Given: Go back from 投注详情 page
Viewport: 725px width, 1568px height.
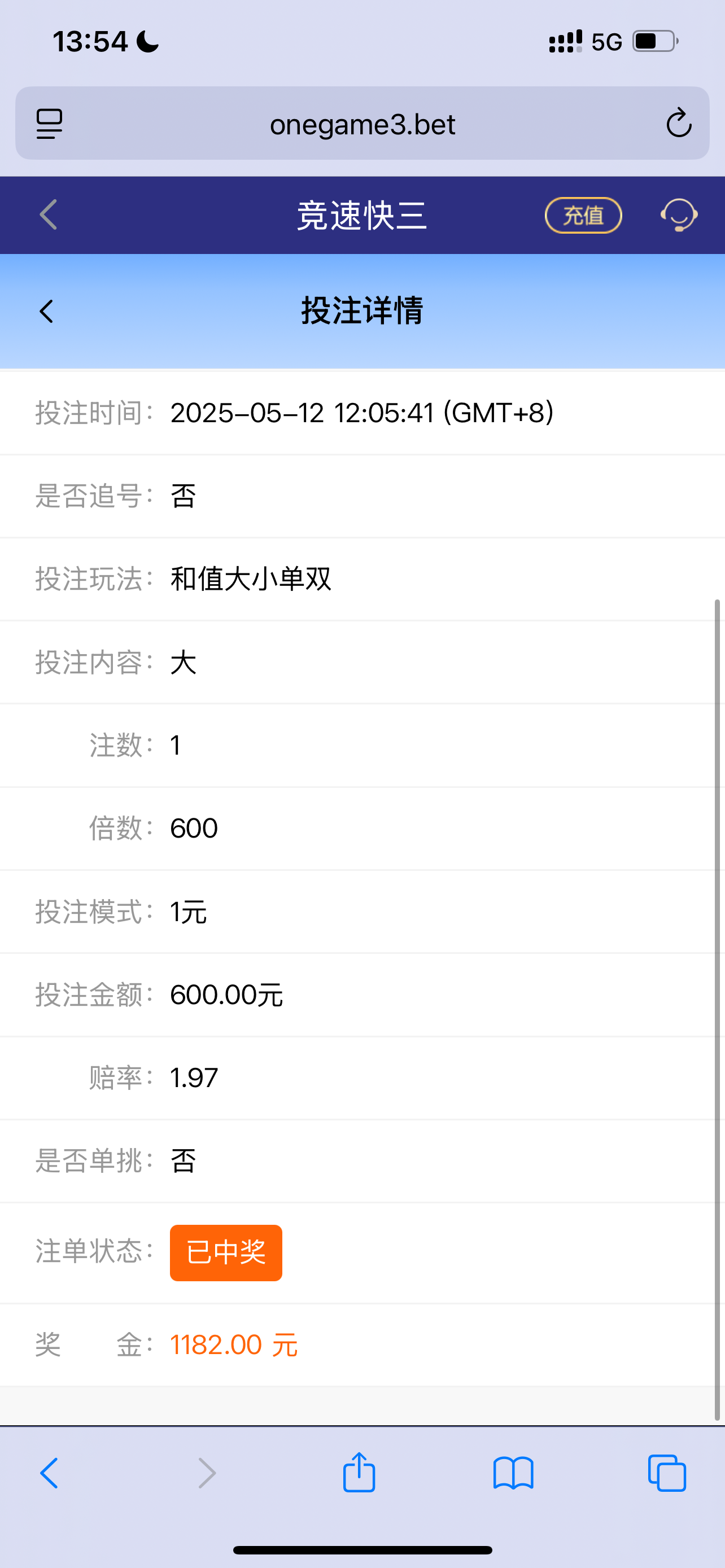Looking at the screenshot, I should click(x=47, y=311).
